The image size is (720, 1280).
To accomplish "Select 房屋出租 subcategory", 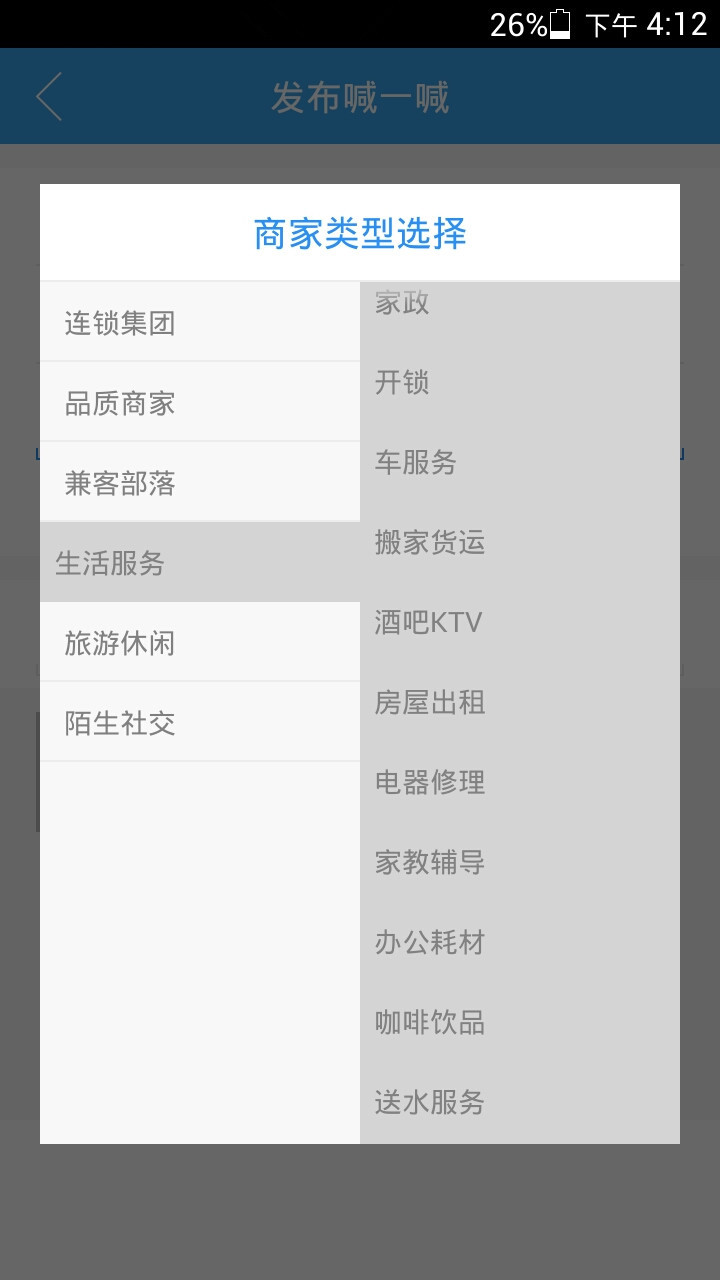I will (x=518, y=702).
